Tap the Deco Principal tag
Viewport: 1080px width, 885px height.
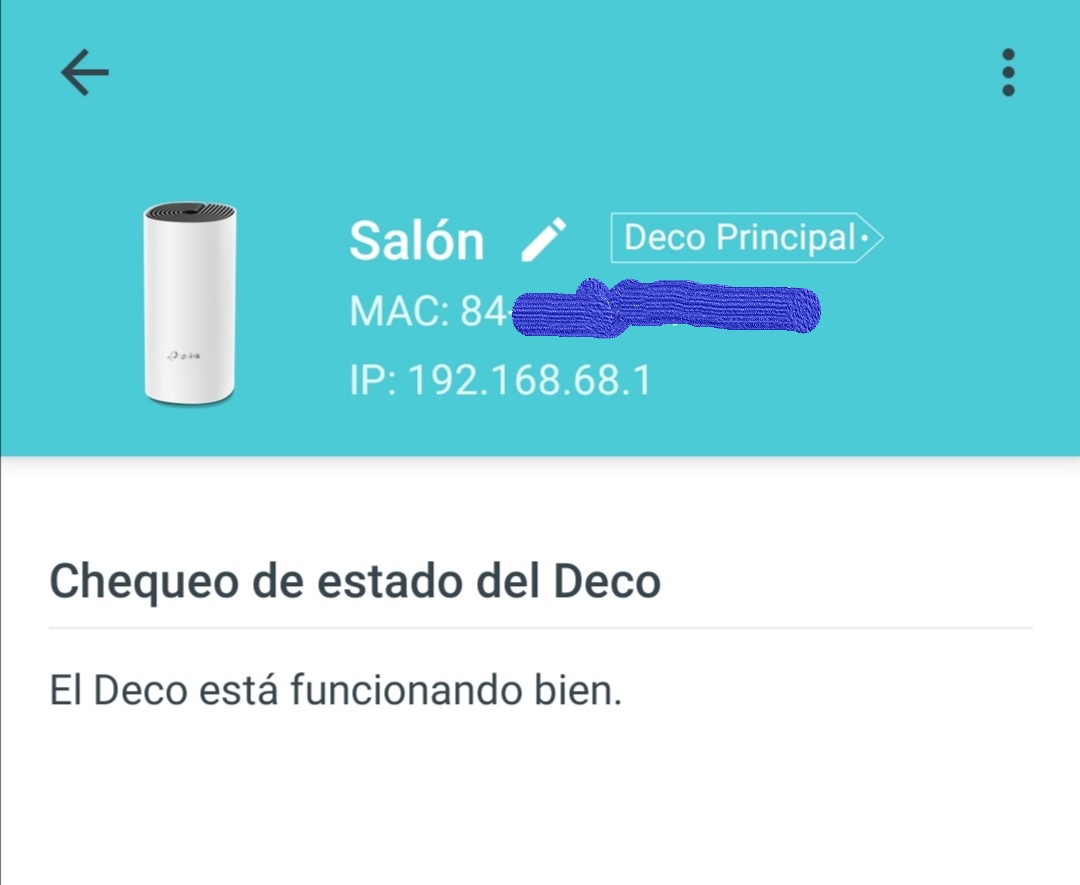coord(745,238)
